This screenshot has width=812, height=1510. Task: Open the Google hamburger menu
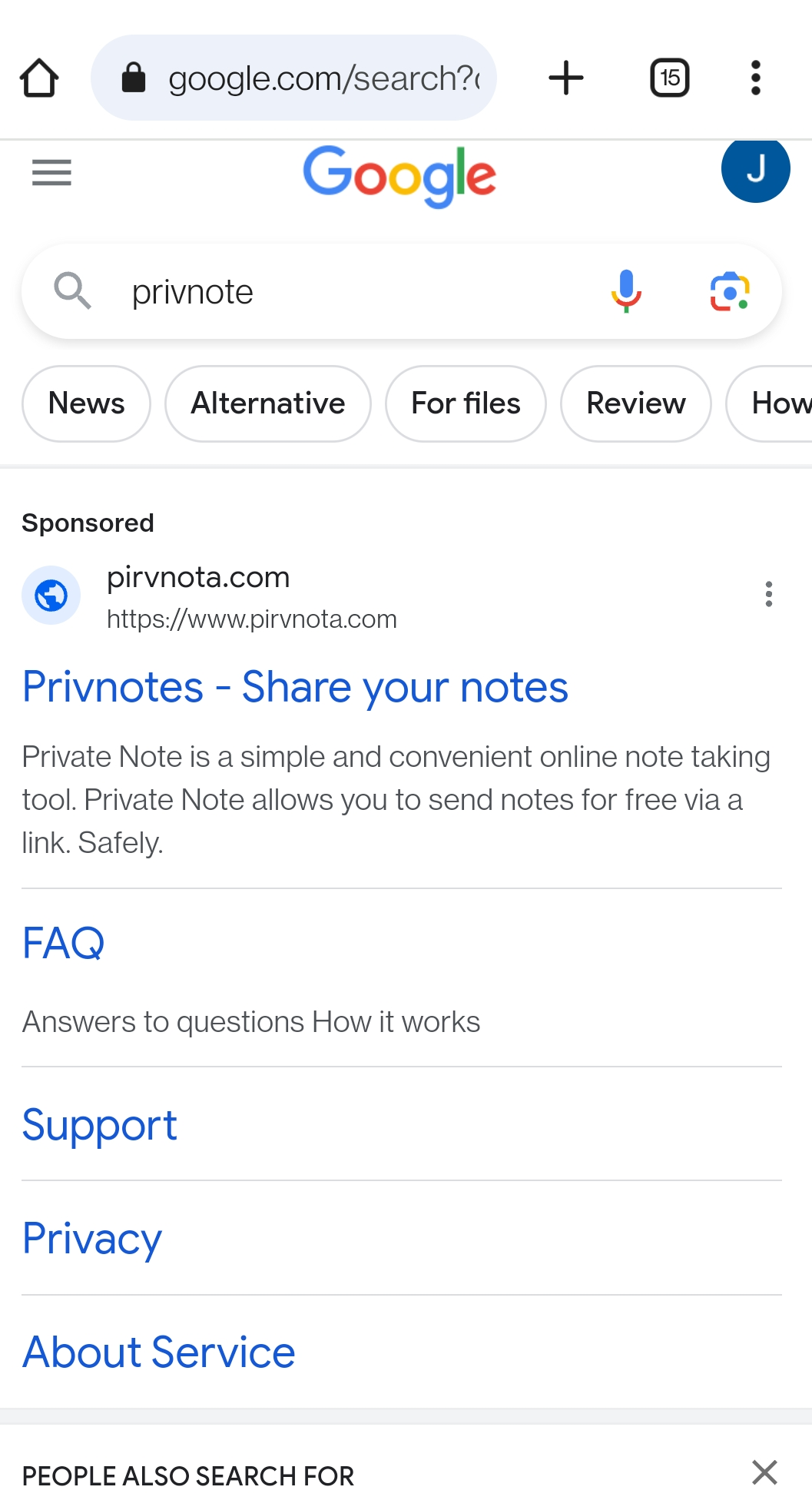[51, 172]
